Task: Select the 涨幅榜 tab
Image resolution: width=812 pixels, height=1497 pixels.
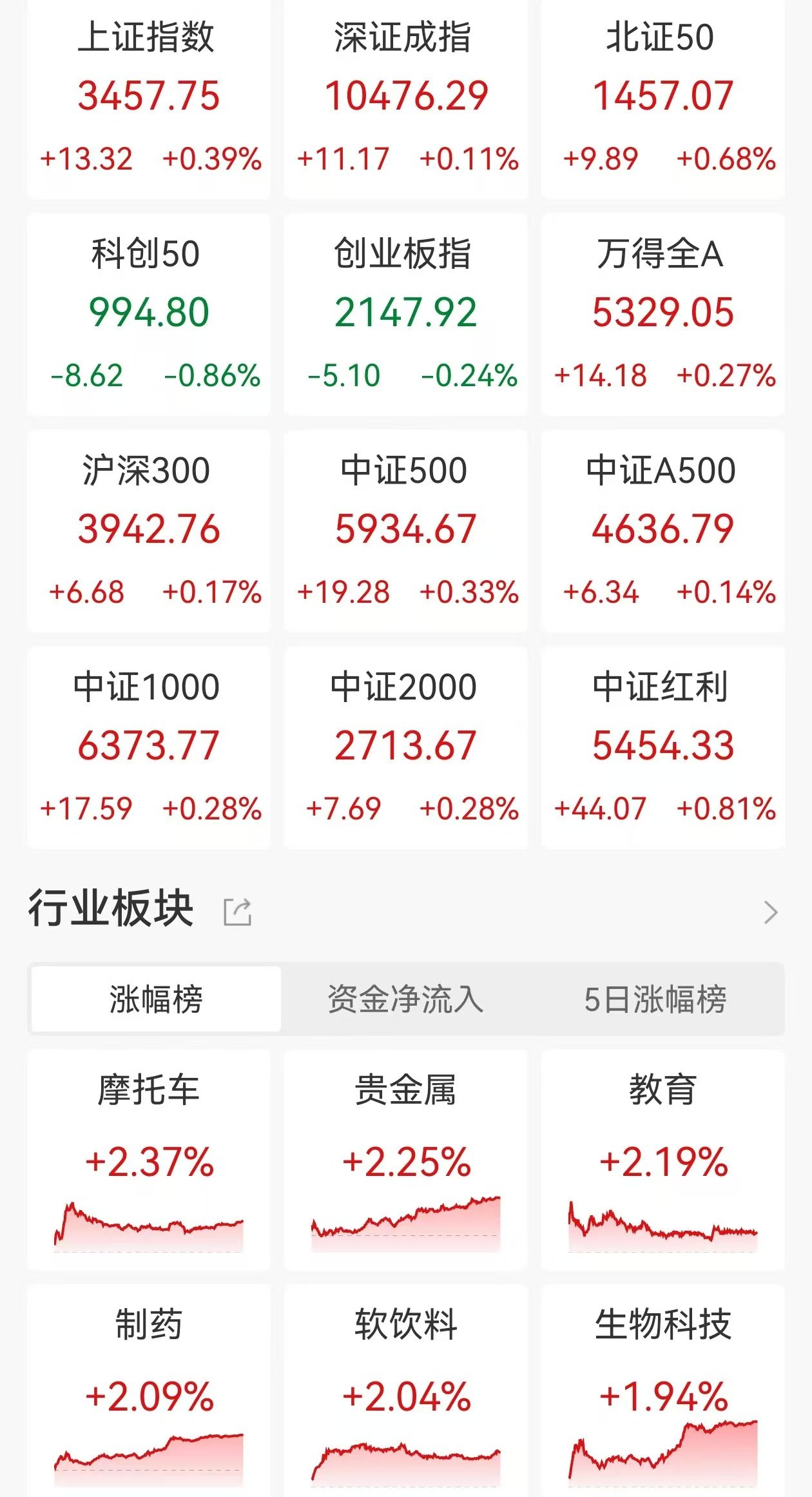Action: (156, 999)
